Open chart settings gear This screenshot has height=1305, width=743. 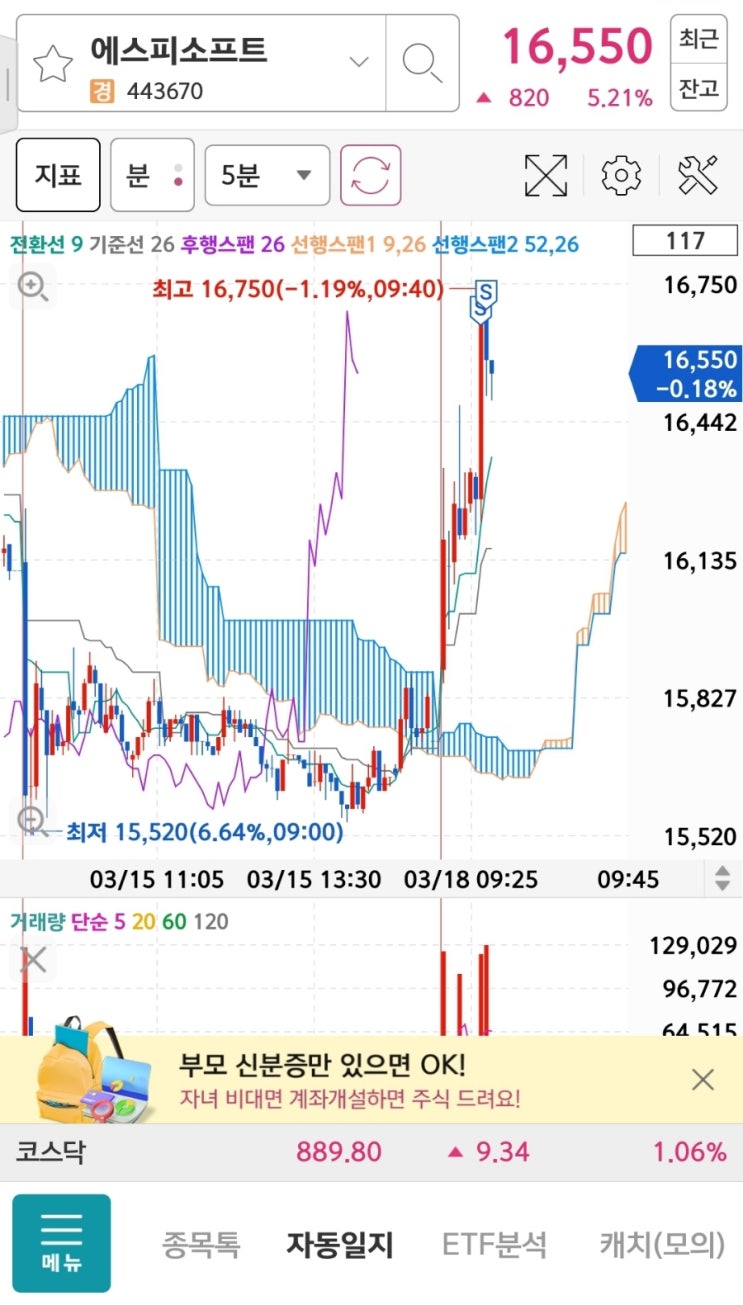pos(621,176)
